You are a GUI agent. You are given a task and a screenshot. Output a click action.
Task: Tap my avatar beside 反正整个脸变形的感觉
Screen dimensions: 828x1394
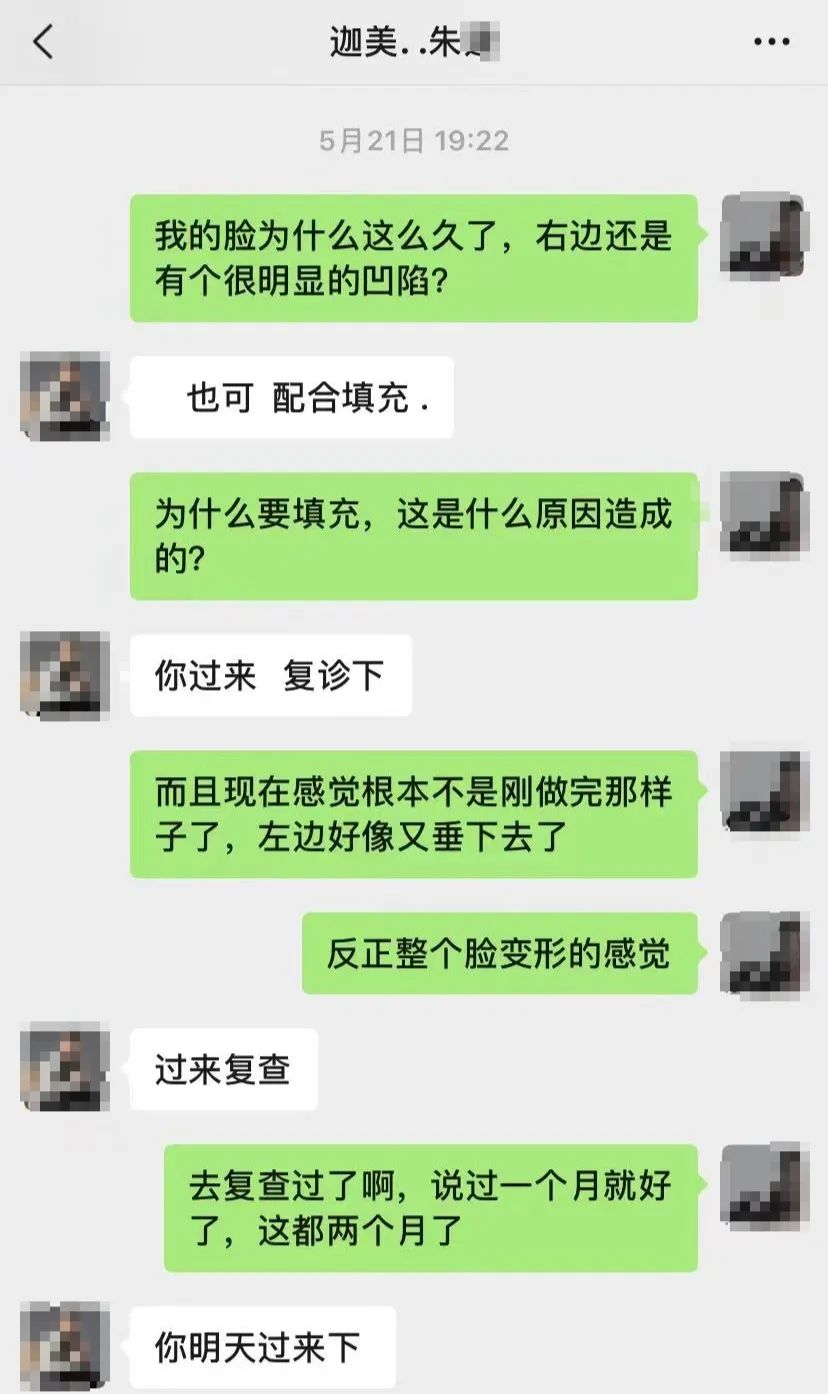point(763,953)
